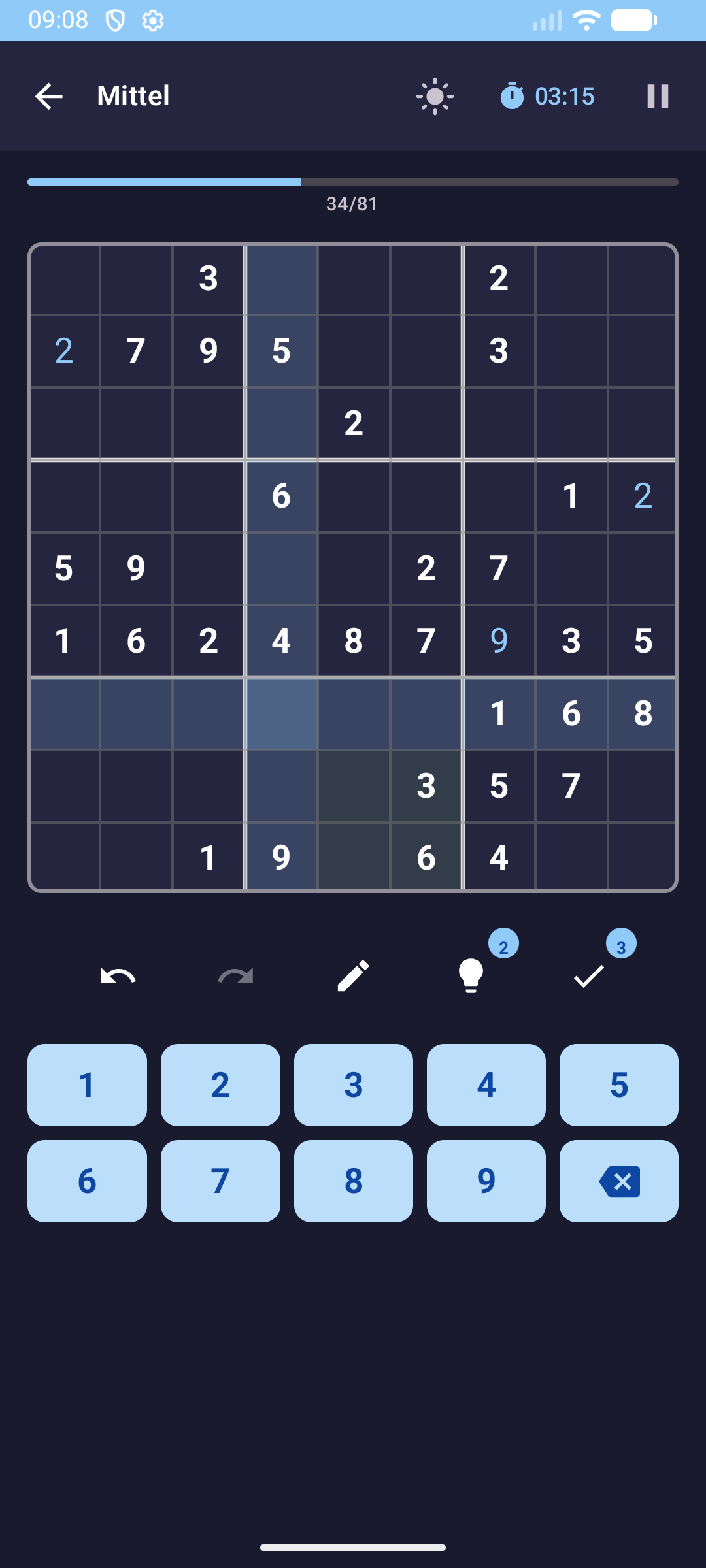Select the empty center cell of the grid

[354, 568]
